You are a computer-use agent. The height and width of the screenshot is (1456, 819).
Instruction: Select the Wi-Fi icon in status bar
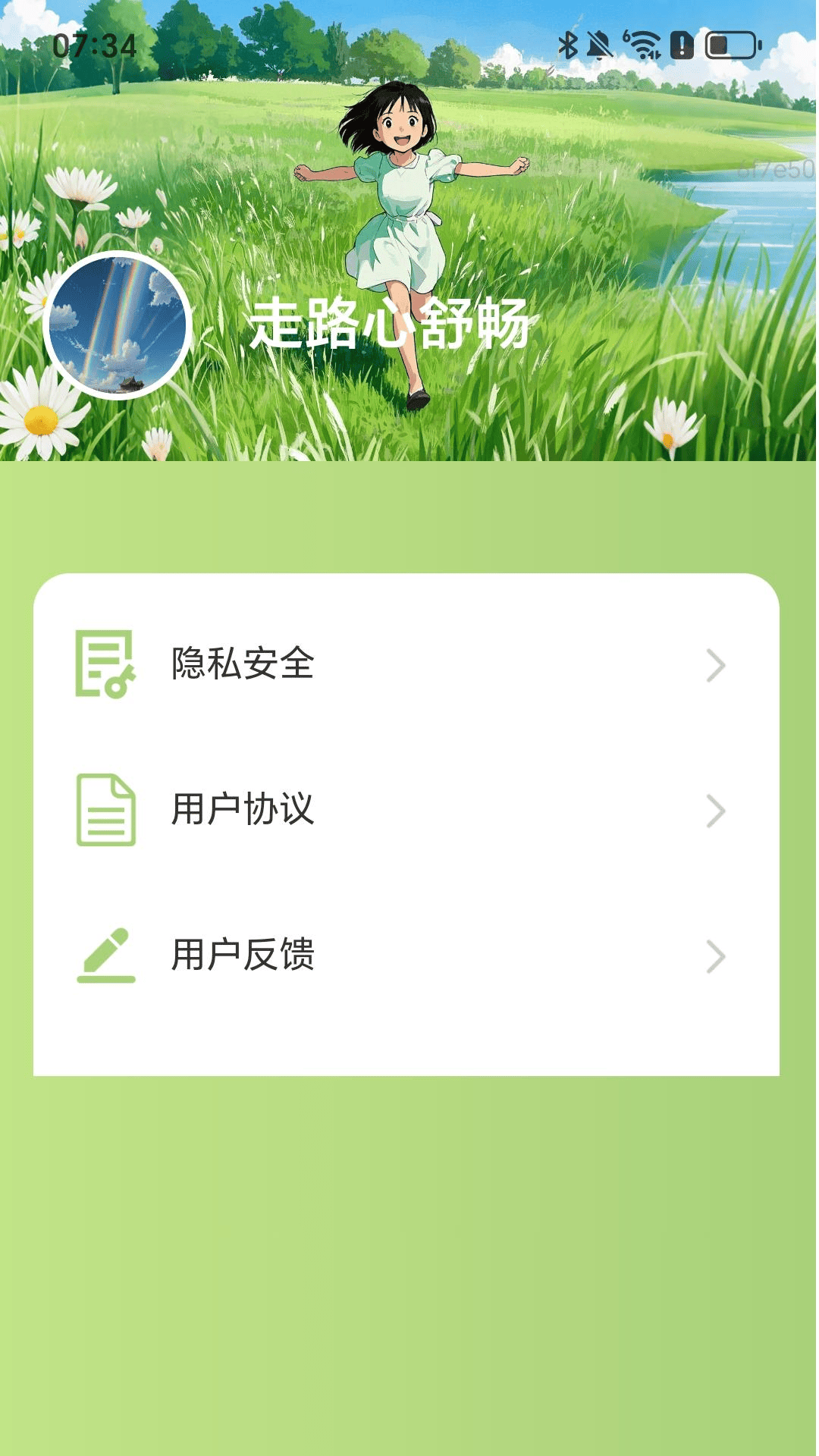[644, 44]
